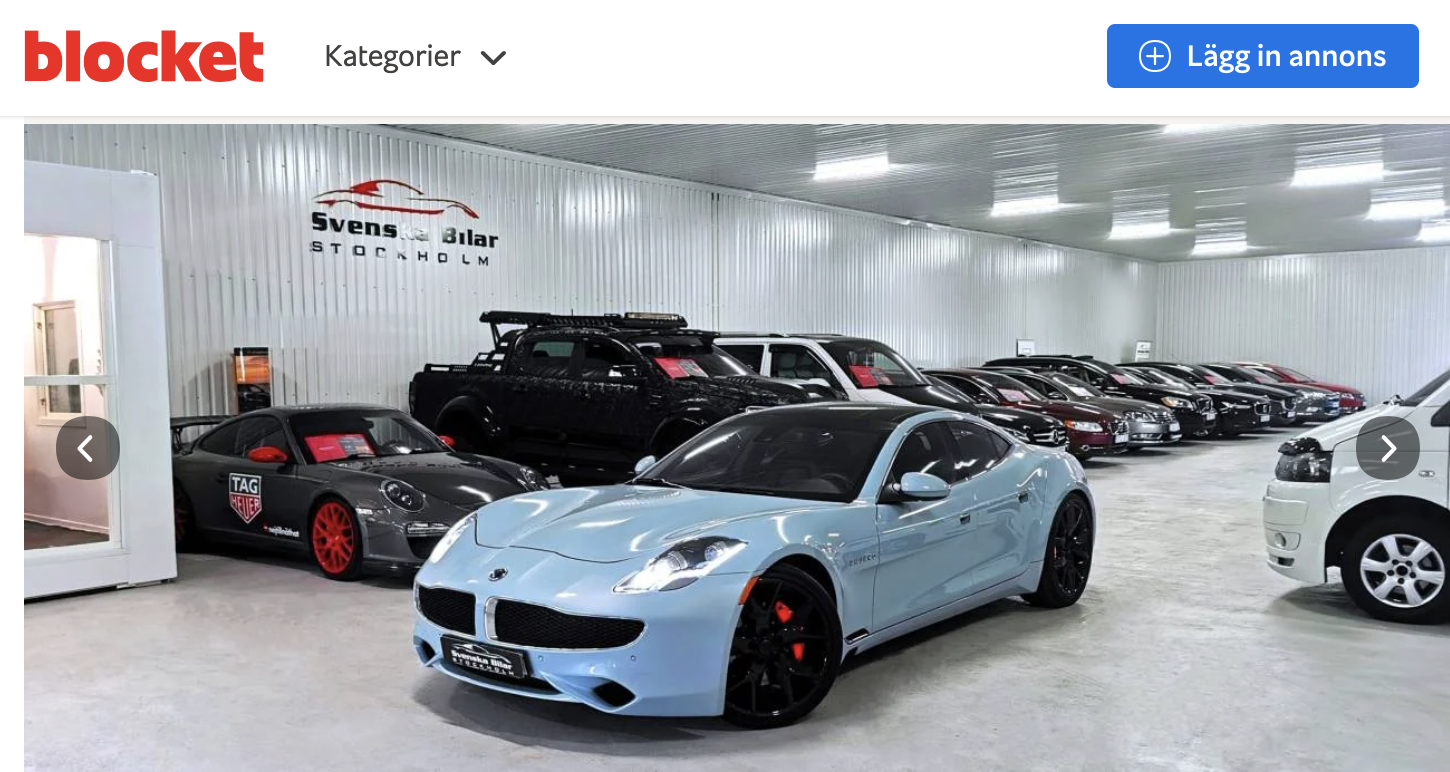
Task: Show the previous gallery photo
Action: pos(88,448)
